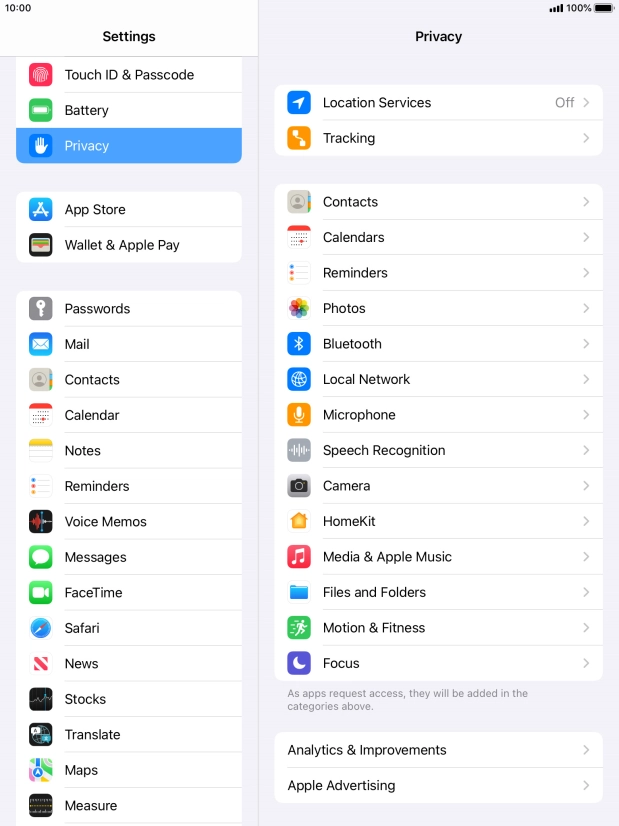Screen dimensions: 619x826
Task: Open the Tracking privacy option
Action: point(438,138)
